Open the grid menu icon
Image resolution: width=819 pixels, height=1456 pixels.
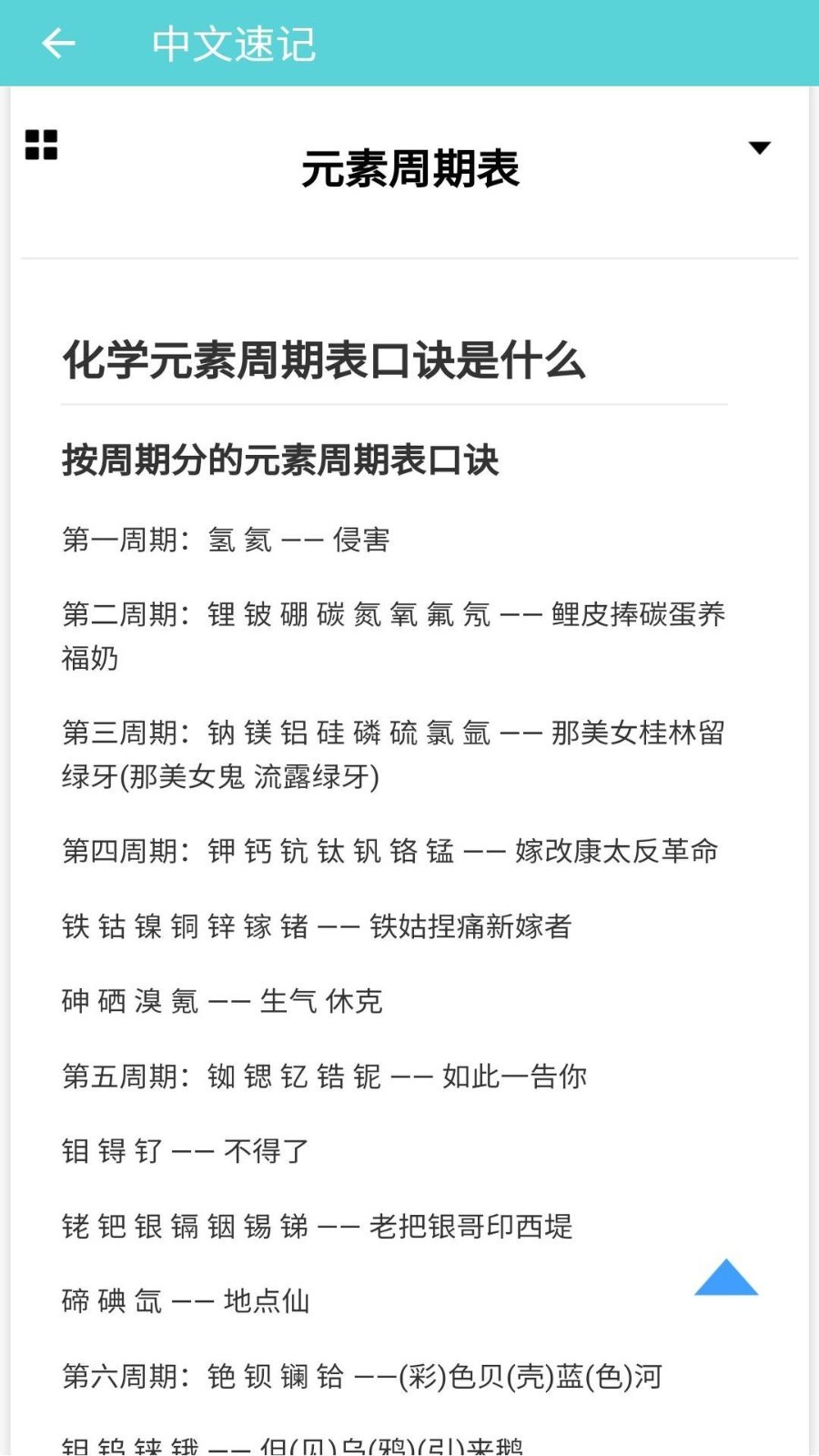(x=41, y=145)
